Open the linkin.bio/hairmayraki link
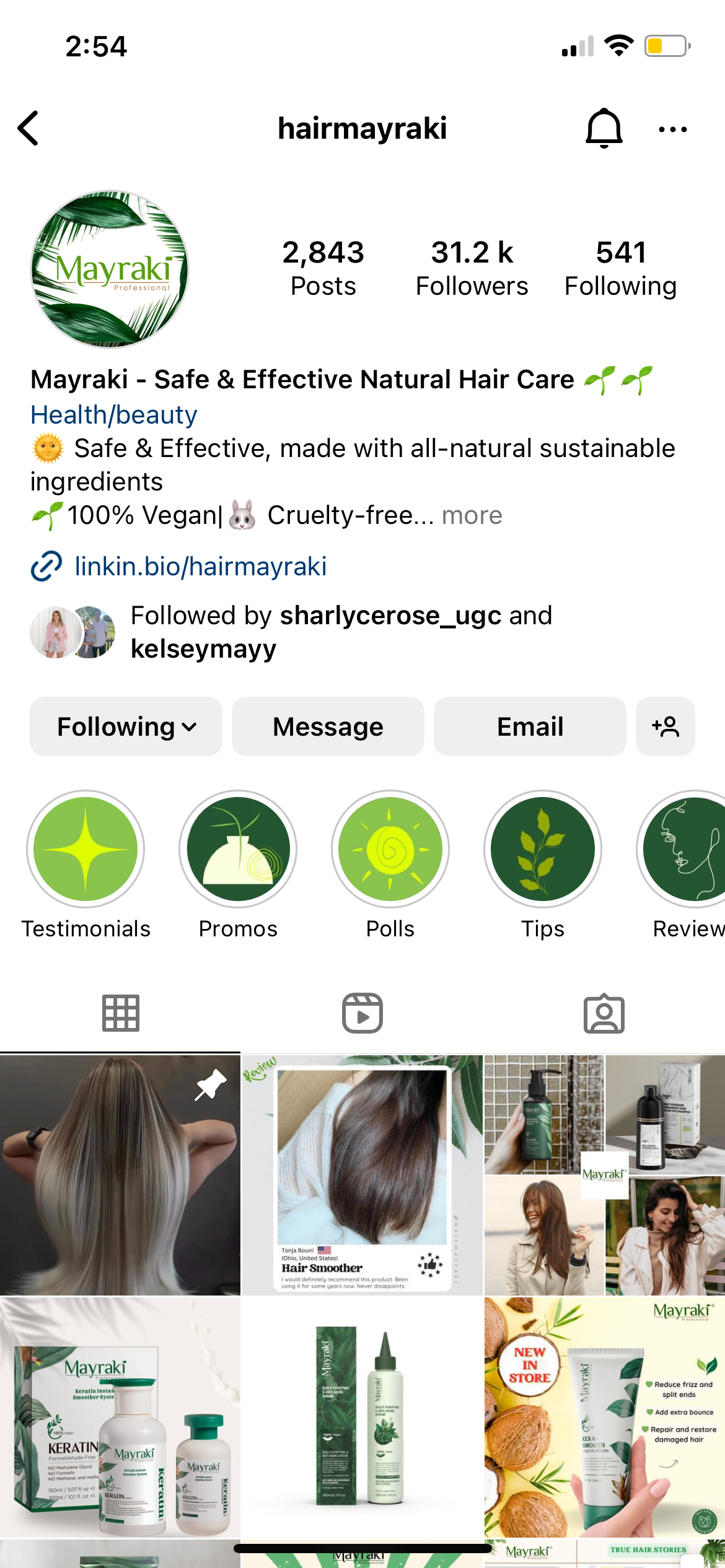This screenshot has width=725, height=1568. tap(200, 567)
